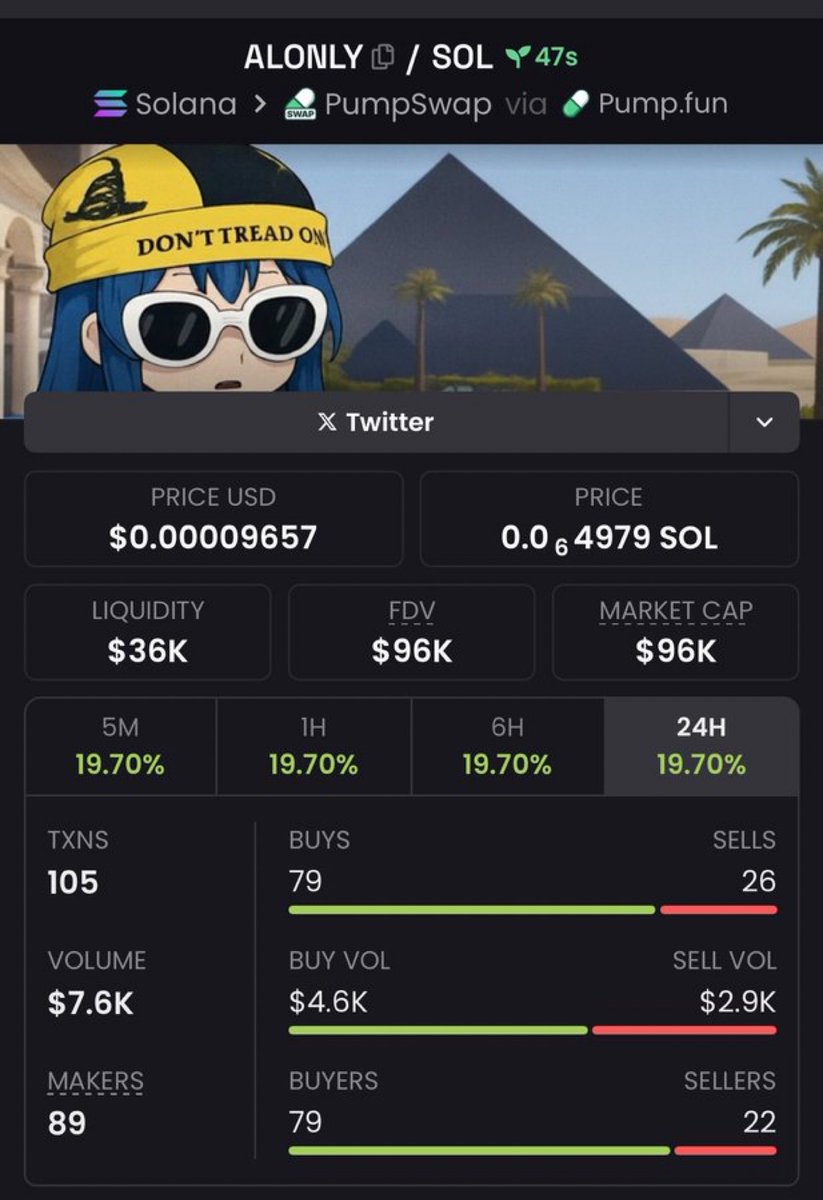Open the token's Twitter link
This screenshot has width=823, height=1200.
[375, 422]
